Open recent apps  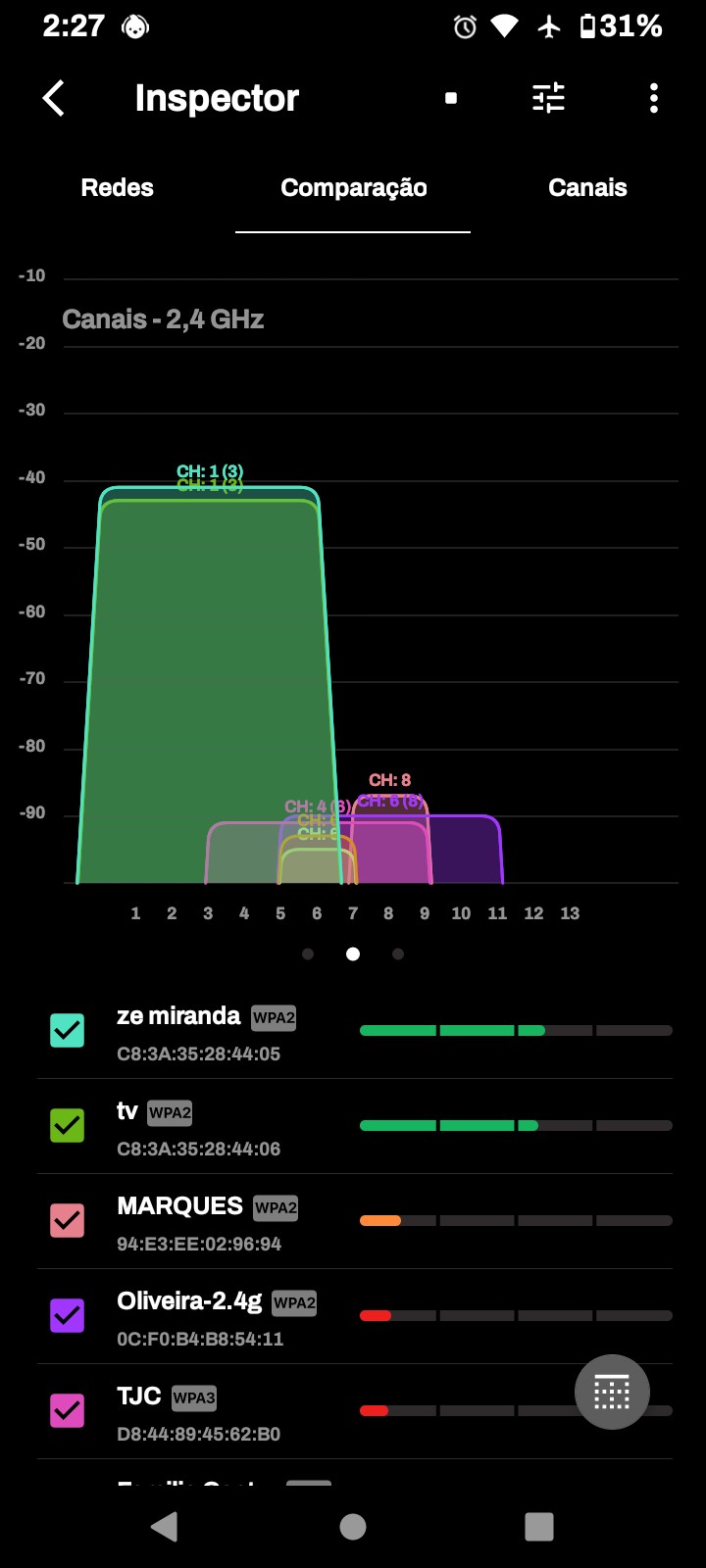pyautogui.click(x=539, y=1527)
